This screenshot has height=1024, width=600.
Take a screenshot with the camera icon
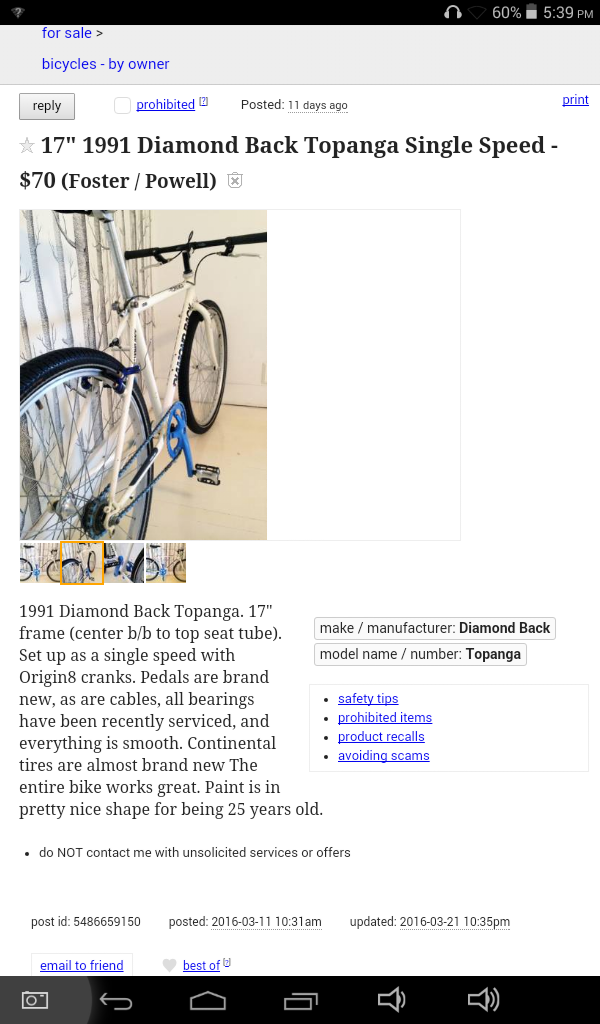coord(35,1000)
